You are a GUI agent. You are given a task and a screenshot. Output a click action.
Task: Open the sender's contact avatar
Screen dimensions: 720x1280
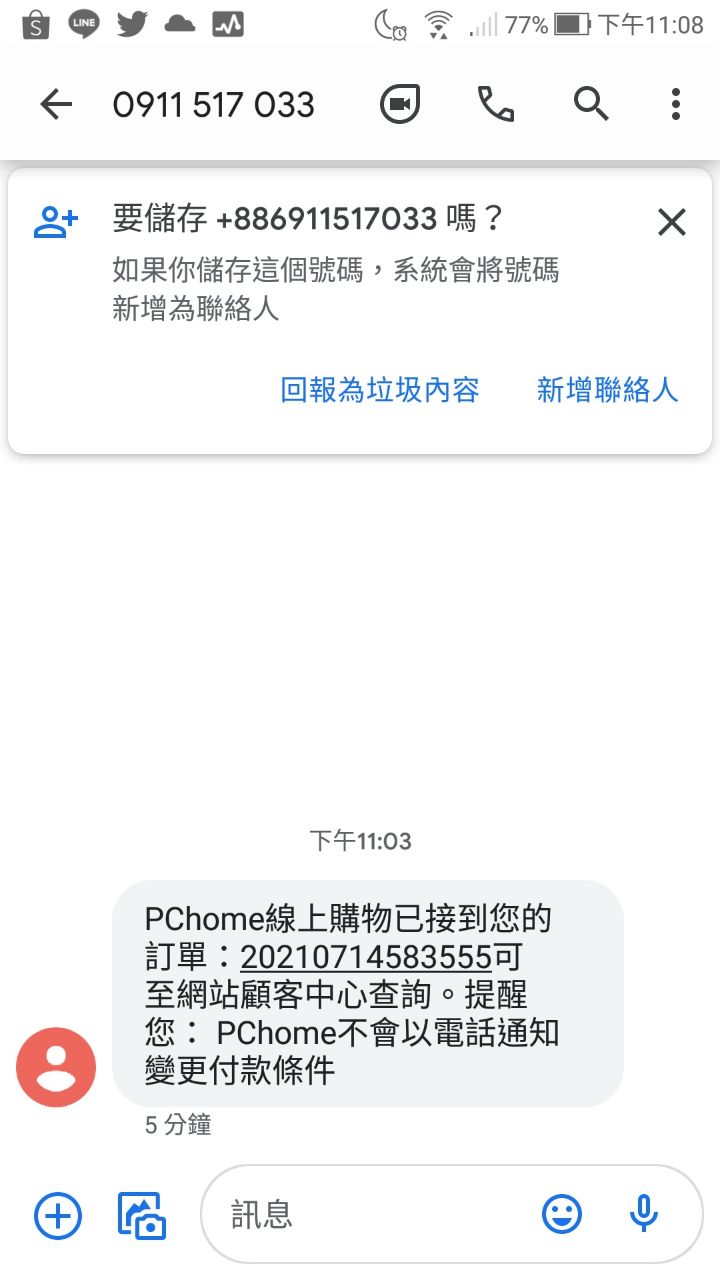point(56,1067)
